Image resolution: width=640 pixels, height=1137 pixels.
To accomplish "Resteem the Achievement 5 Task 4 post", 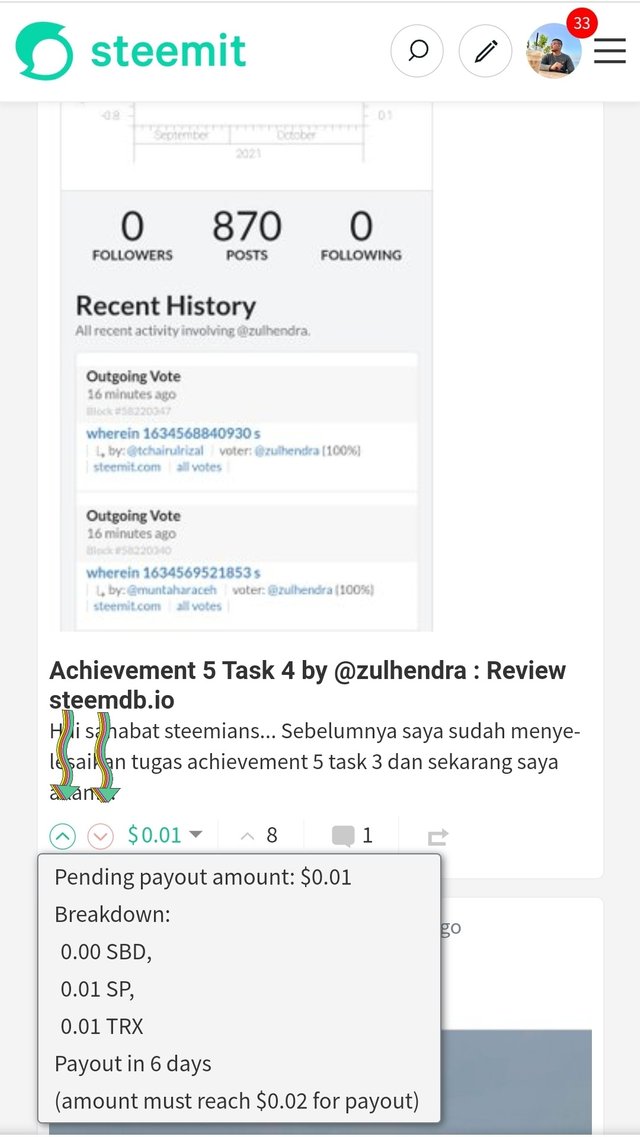I will coord(437,836).
